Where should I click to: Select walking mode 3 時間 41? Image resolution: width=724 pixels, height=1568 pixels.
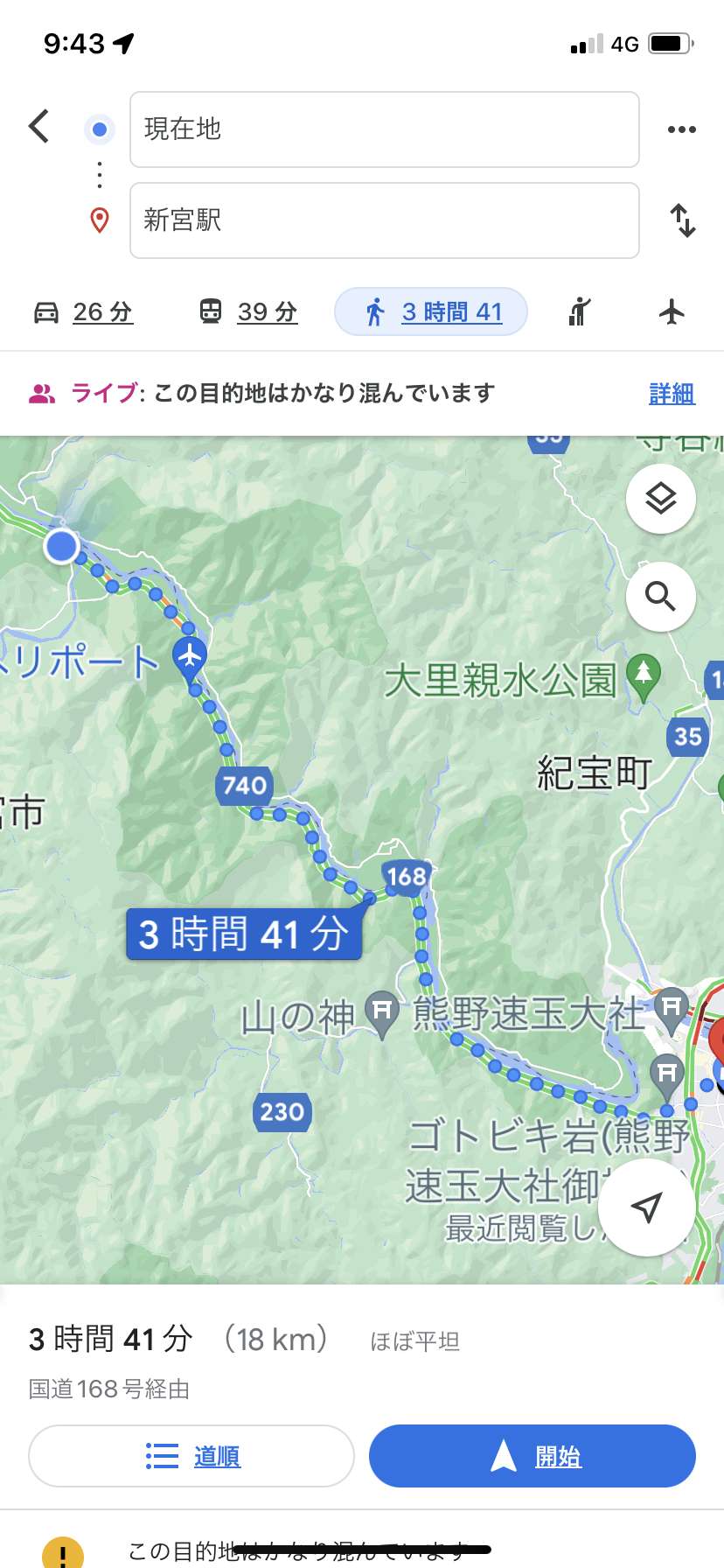(431, 311)
